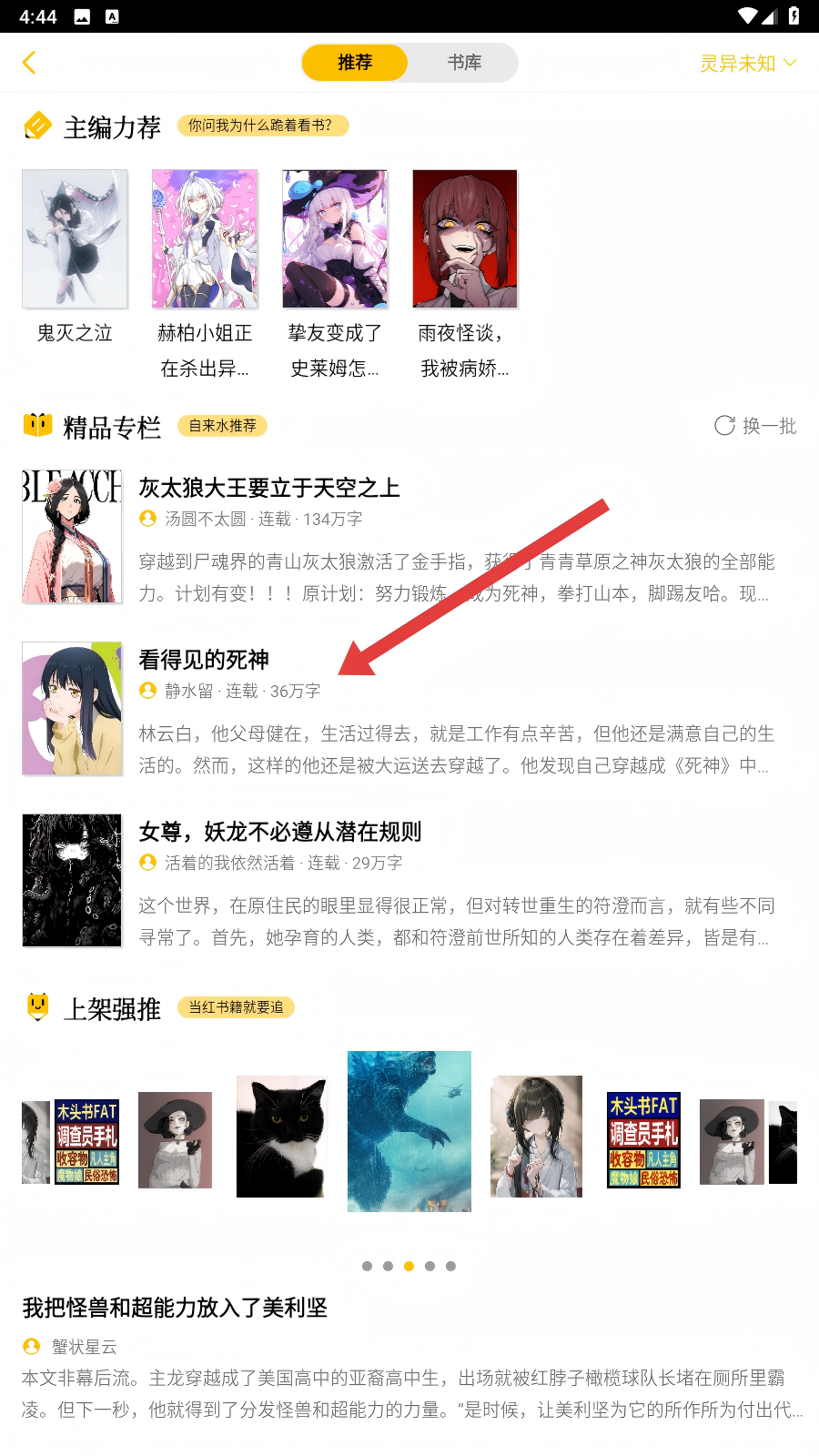Select the Godzilla cover in the carousel
819x1456 pixels.
tap(409, 1131)
